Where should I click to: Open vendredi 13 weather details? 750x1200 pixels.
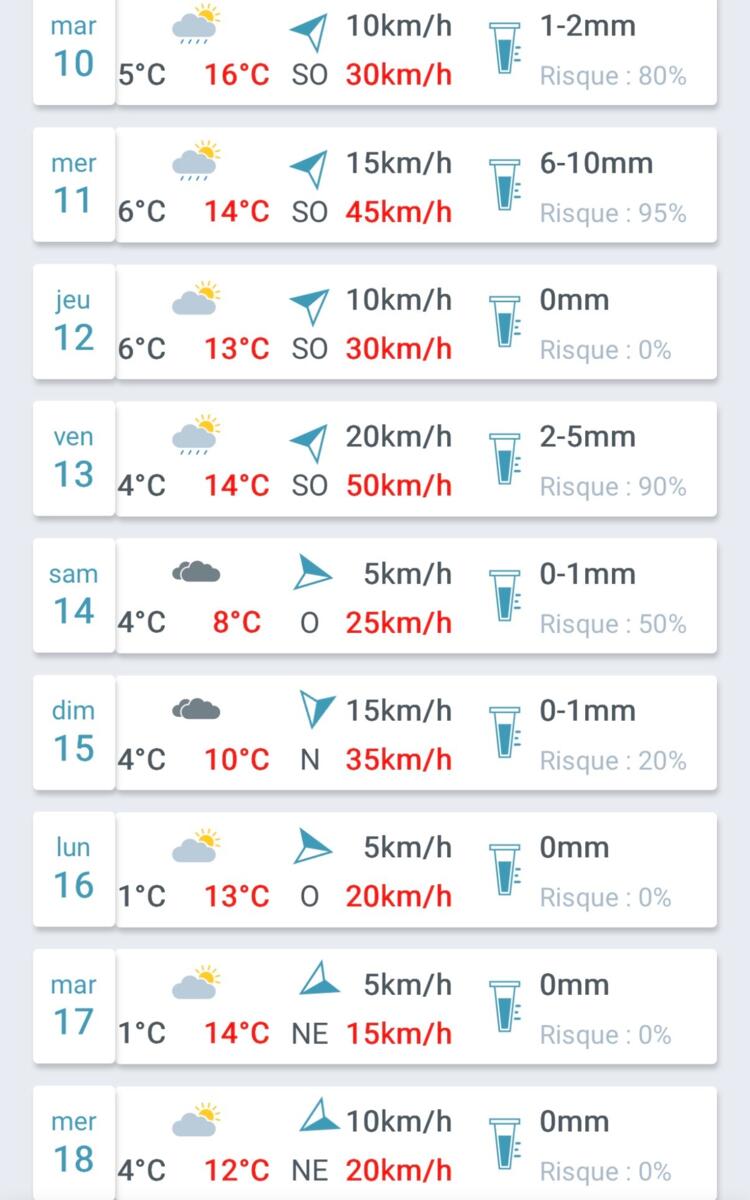pyautogui.click(x=375, y=460)
